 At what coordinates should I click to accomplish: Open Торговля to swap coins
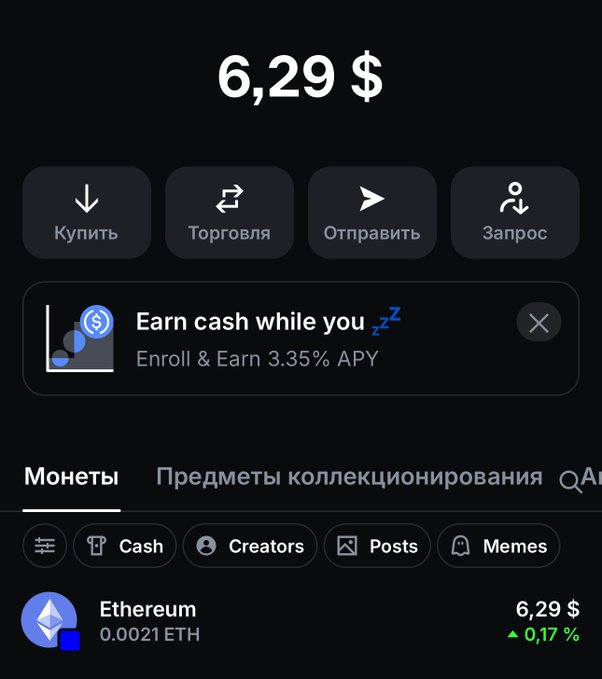click(229, 212)
